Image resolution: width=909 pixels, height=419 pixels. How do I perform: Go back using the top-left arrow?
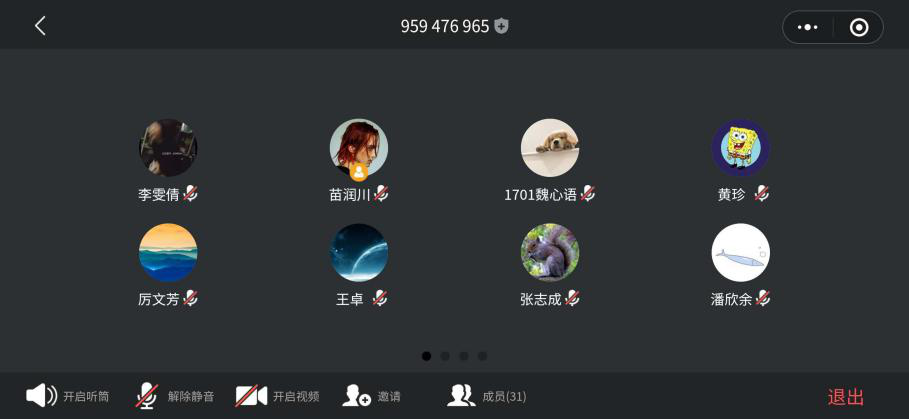[x=40, y=26]
